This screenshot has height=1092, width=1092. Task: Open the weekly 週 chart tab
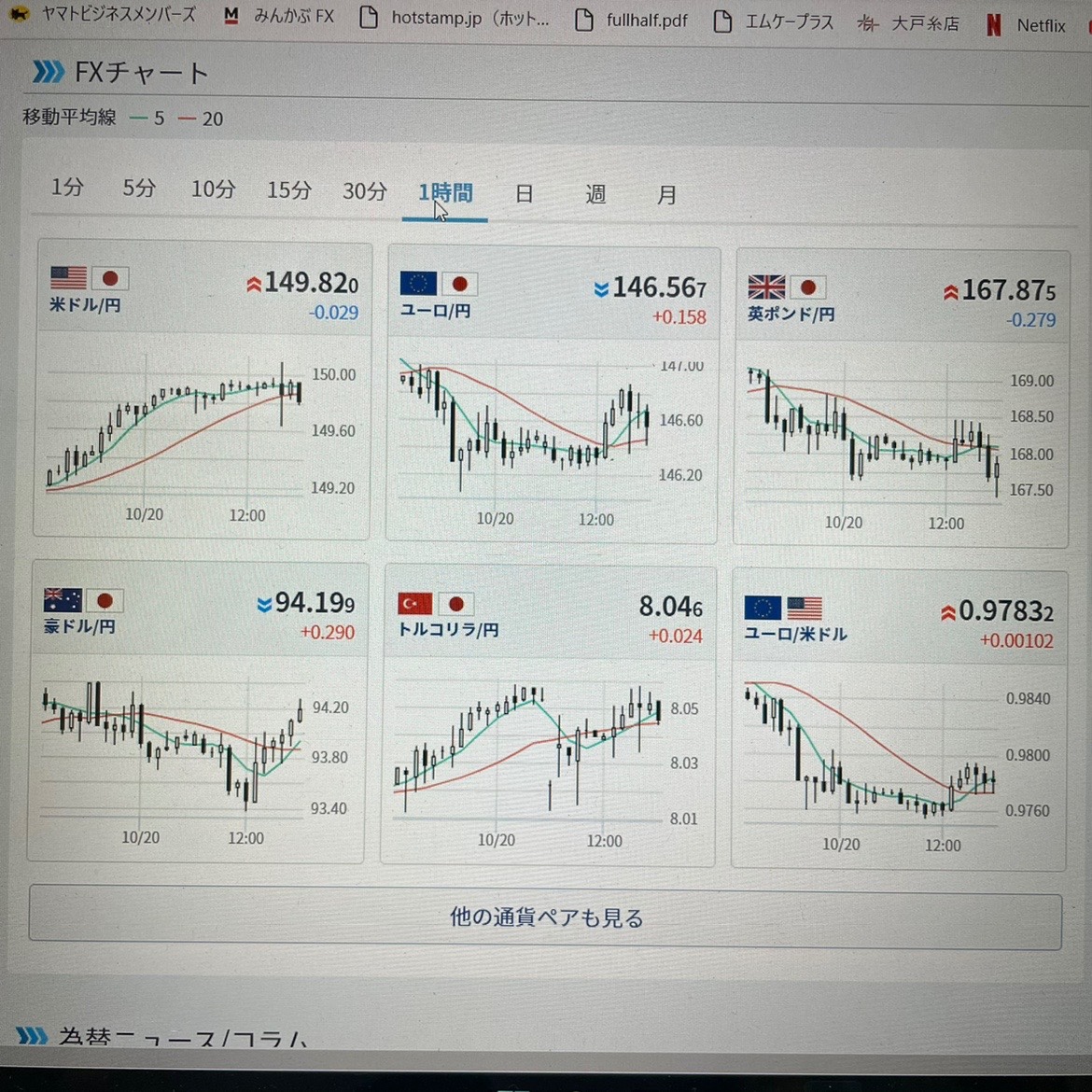tap(595, 194)
